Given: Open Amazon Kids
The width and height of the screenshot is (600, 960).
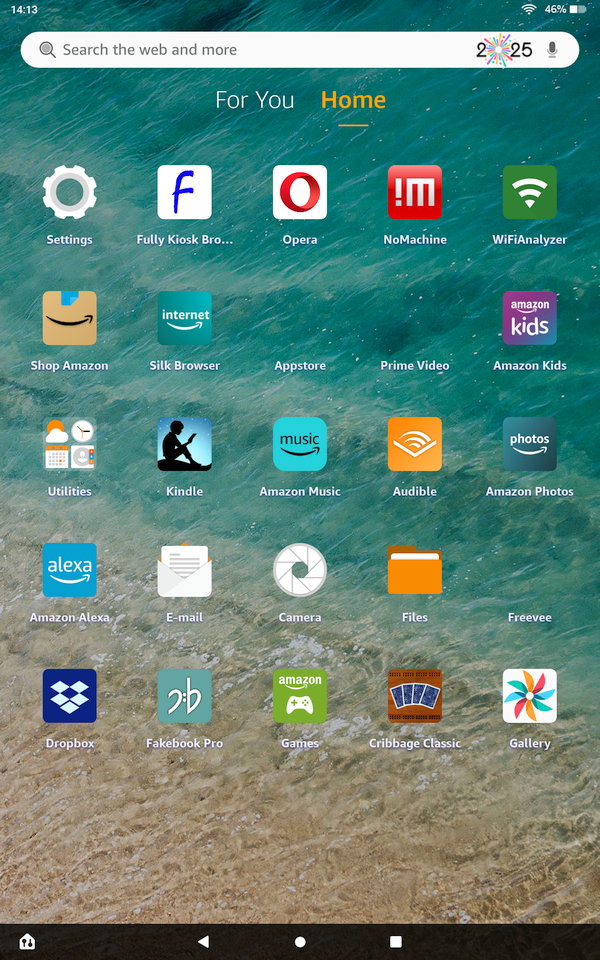Looking at the screenshot, I should click(530, 319).
